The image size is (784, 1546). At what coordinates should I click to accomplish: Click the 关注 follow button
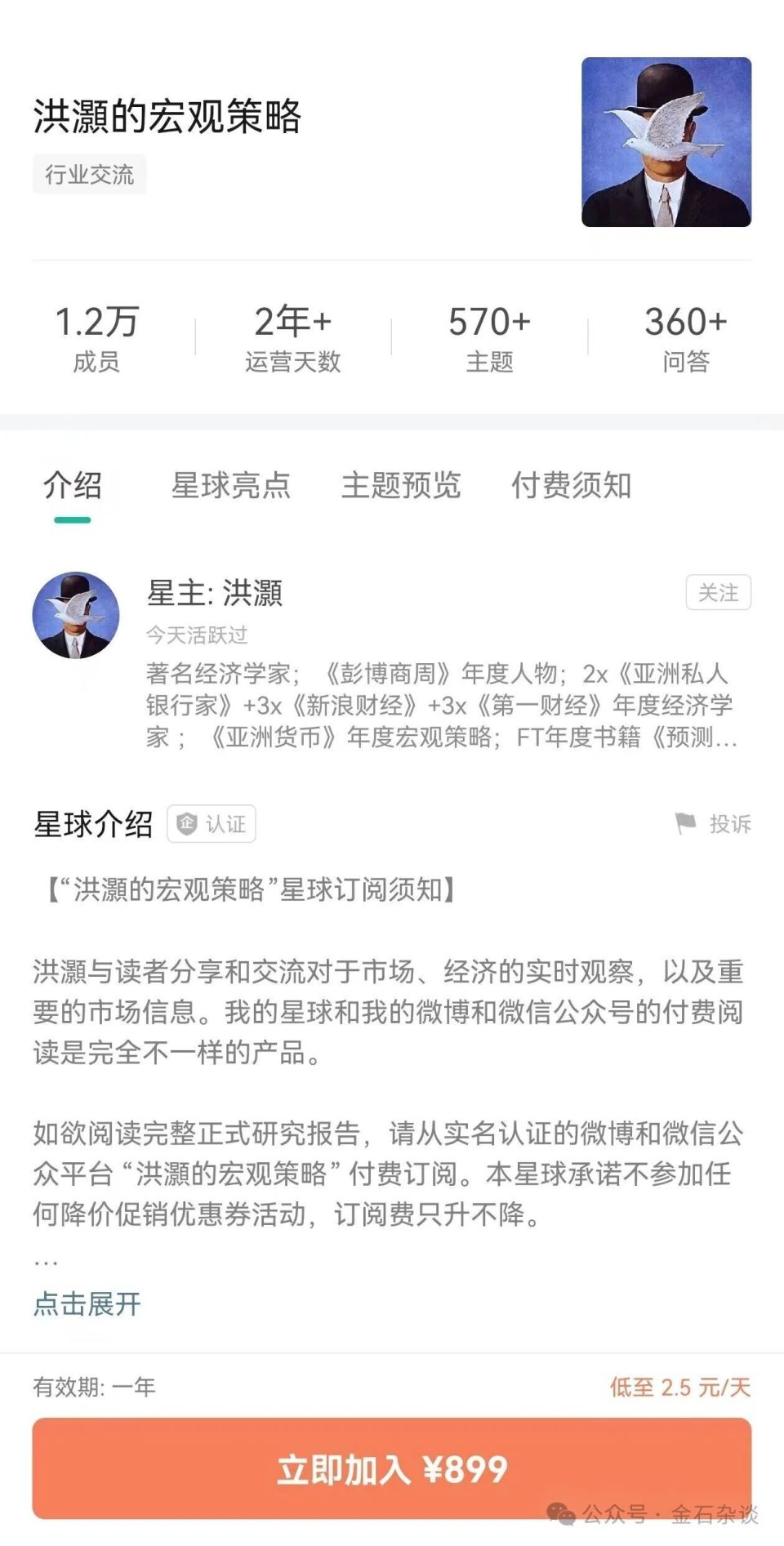pos(717,594)
